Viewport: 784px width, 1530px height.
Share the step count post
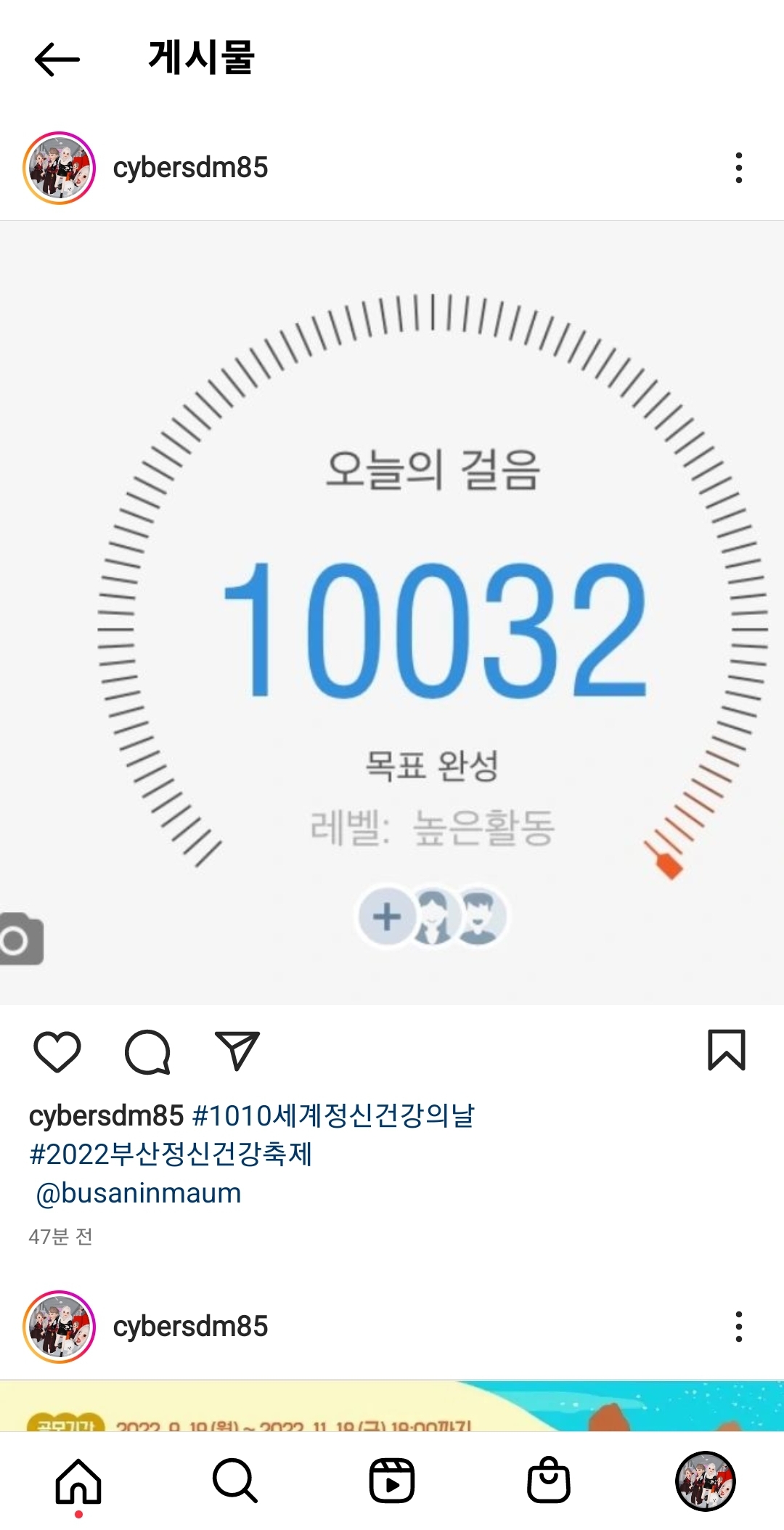tap(237, 1051)
